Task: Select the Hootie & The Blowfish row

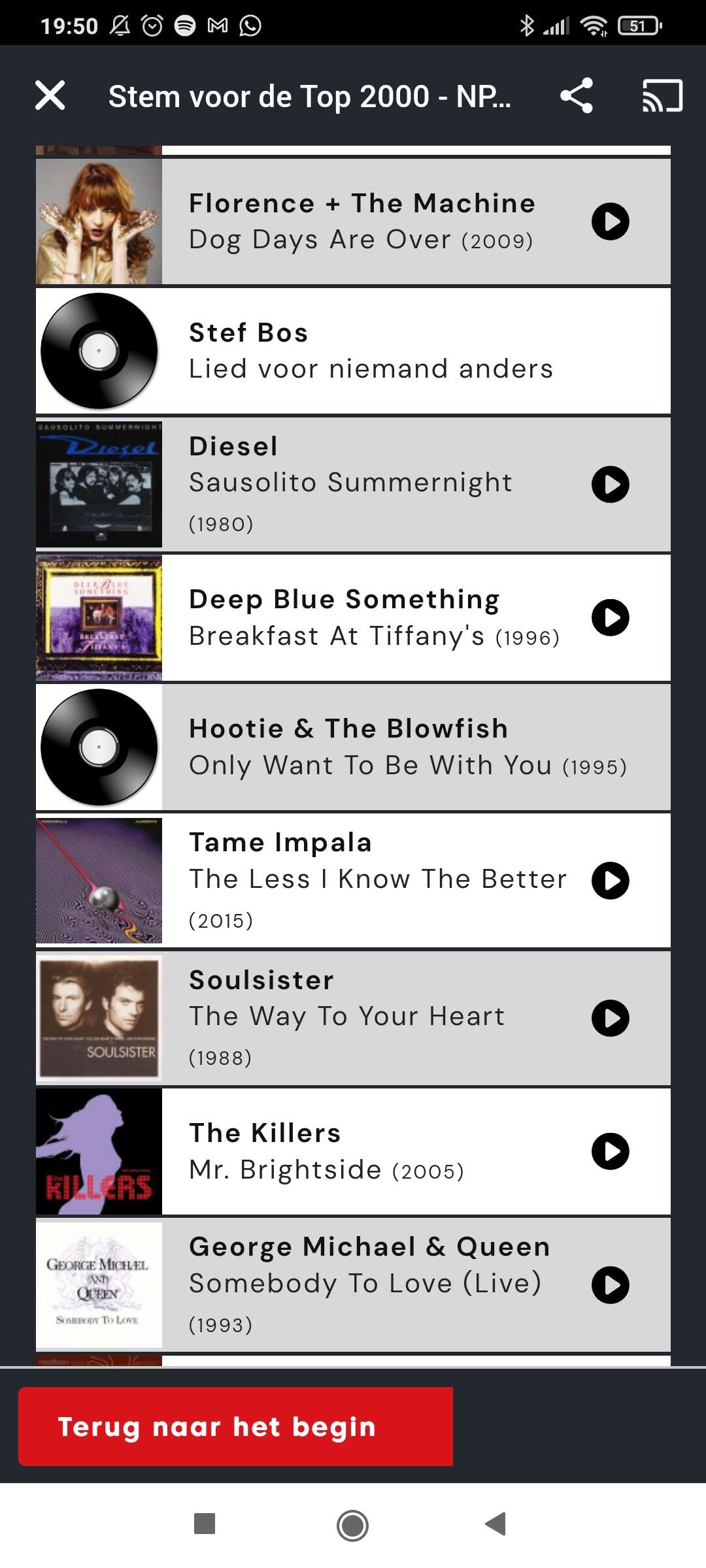Action: [x=353, y=747]
